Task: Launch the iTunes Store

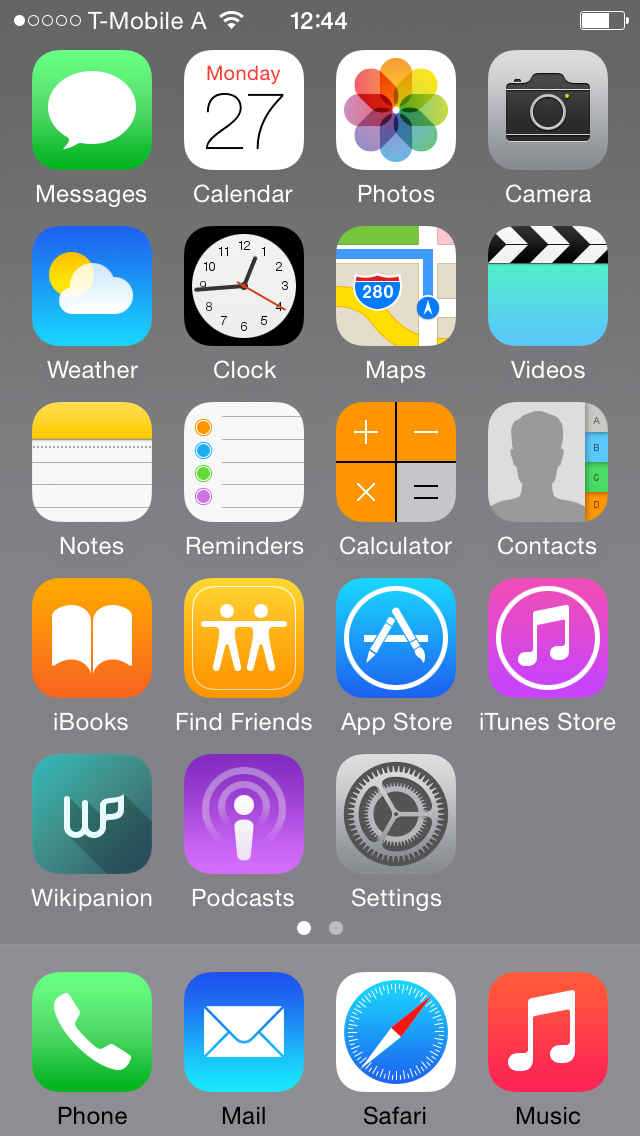Action: tap(548, 638)
